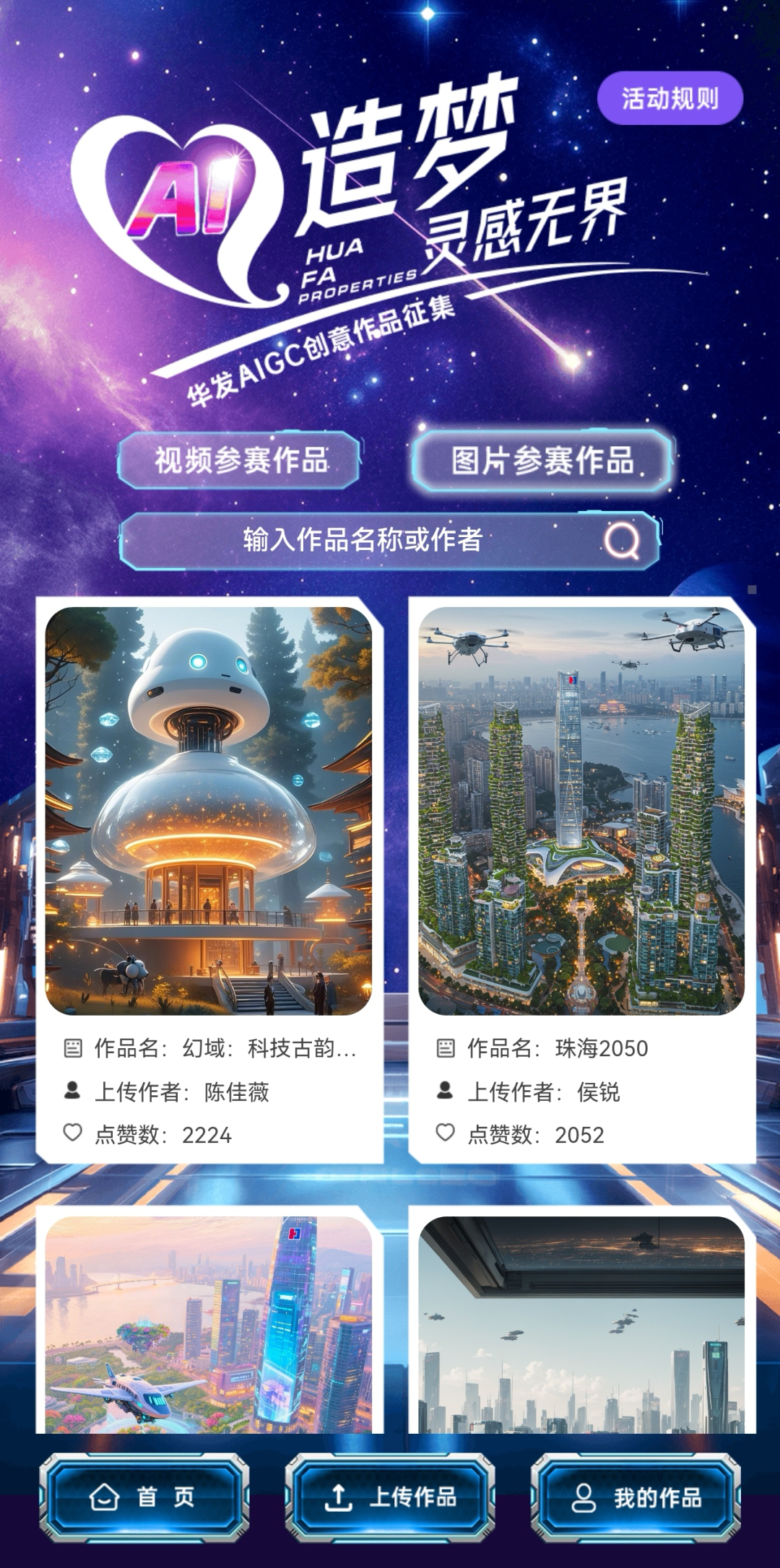Like the artwork by 陈佳薇
780x1568 pixels.
click(x=73, y=1132)
